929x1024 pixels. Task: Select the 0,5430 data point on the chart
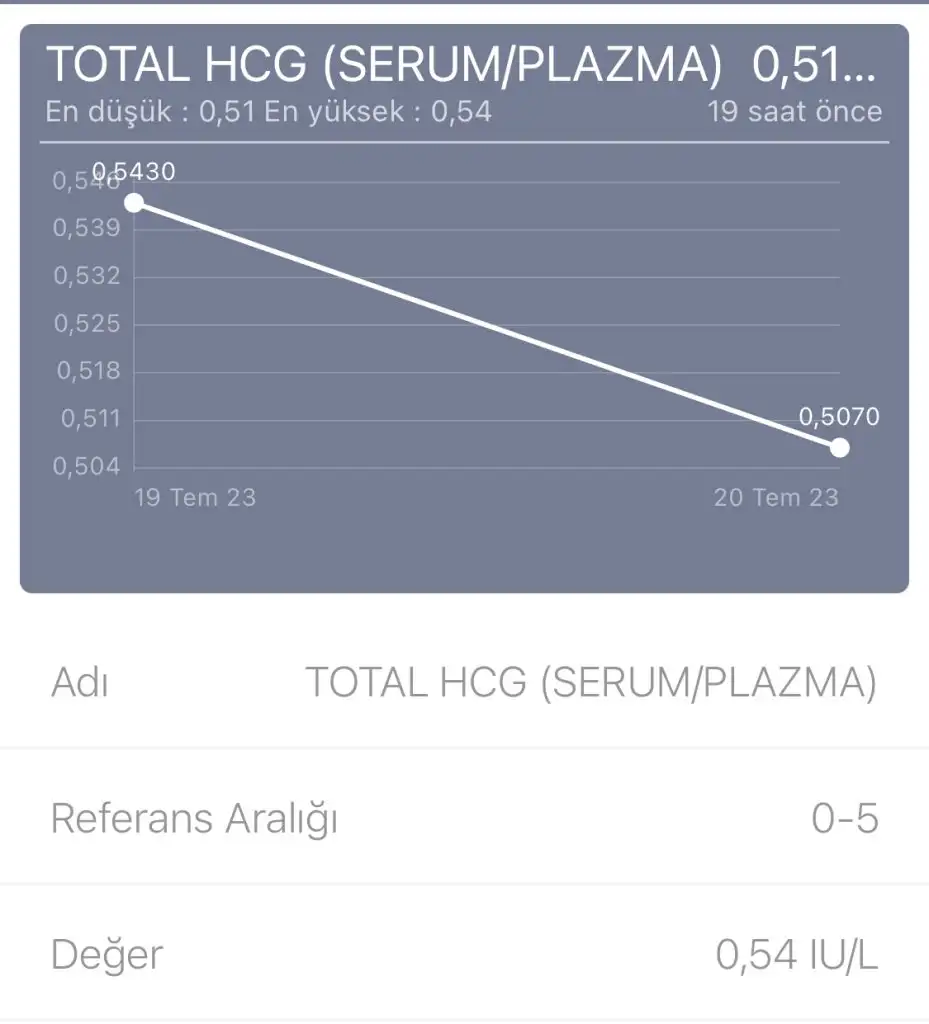coord(135,203)
